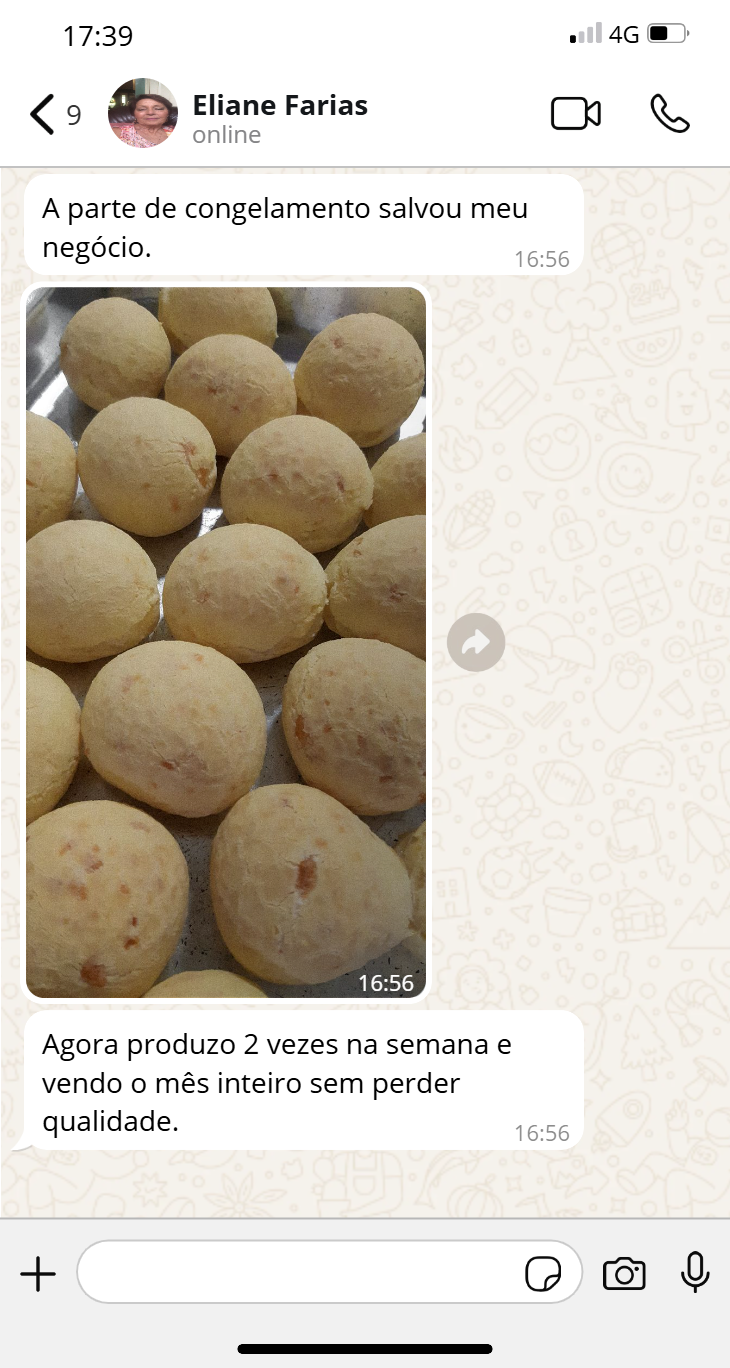The image size is (730, 1368).
Task: Open the camera
Action: tap(624, 1274)
